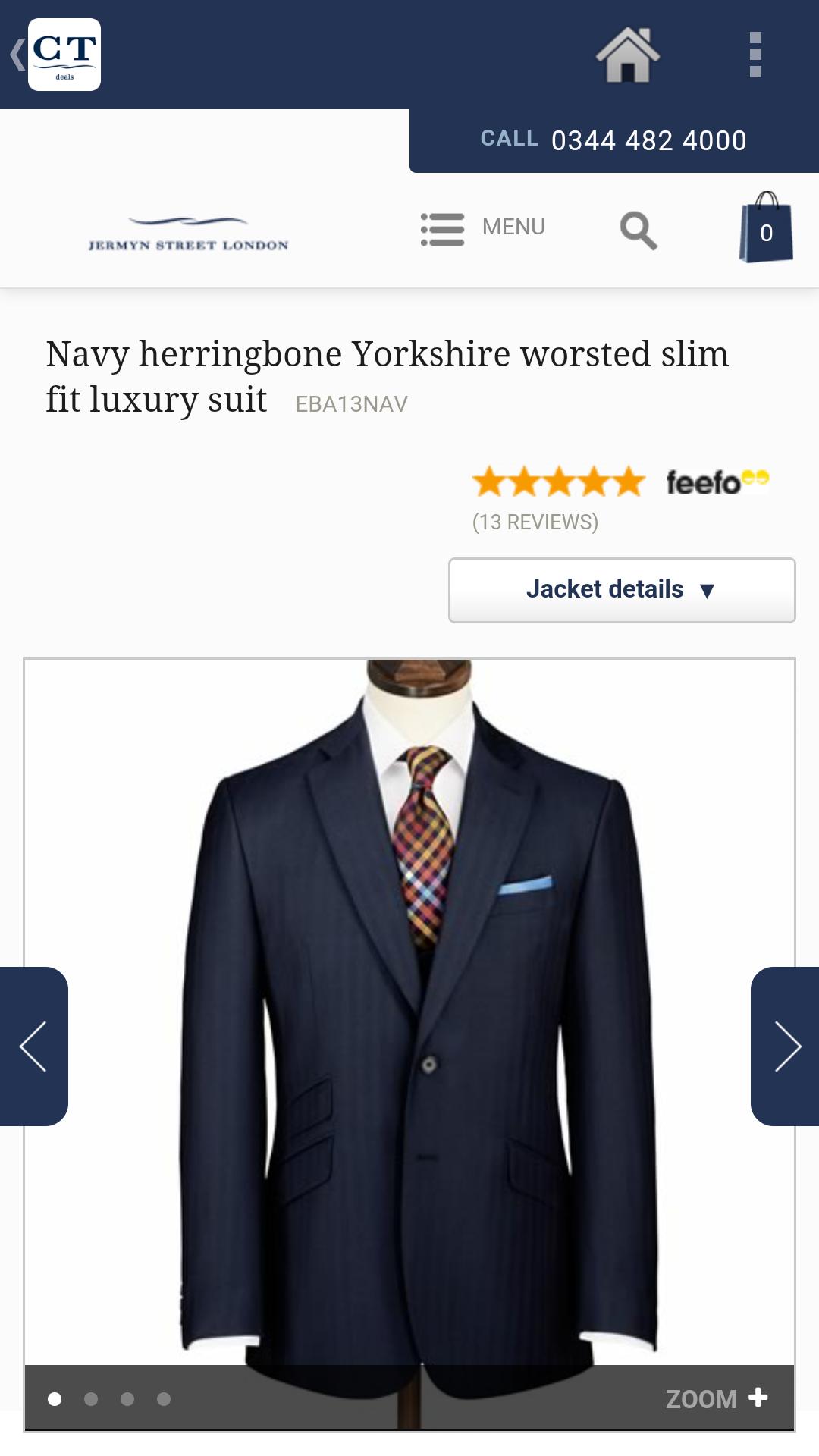This screenshot has width=819, height=1456.
Task: Select the second image page dot
Action: pos(91,1399)
